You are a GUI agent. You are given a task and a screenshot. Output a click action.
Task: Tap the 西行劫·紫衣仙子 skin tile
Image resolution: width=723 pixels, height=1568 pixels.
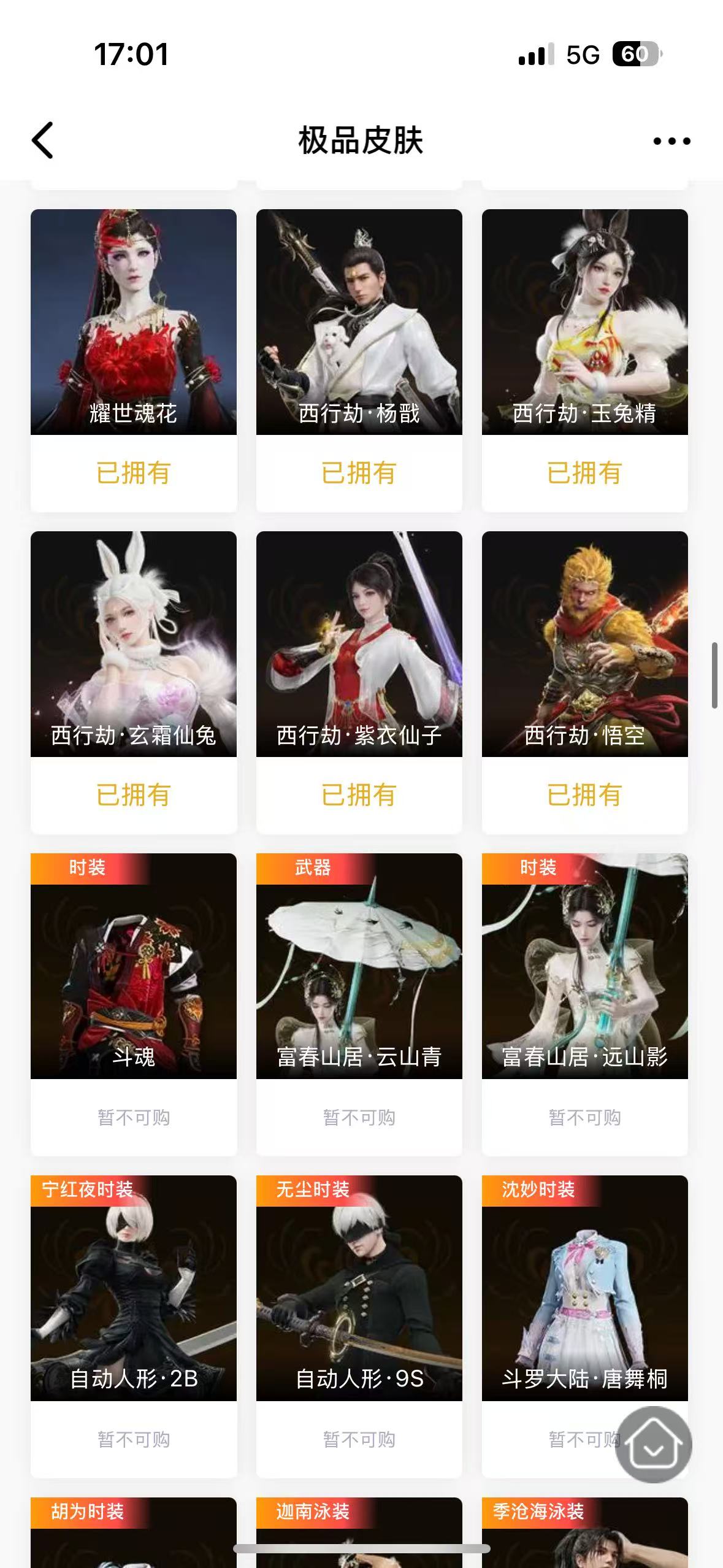click(x=359, y=644)
